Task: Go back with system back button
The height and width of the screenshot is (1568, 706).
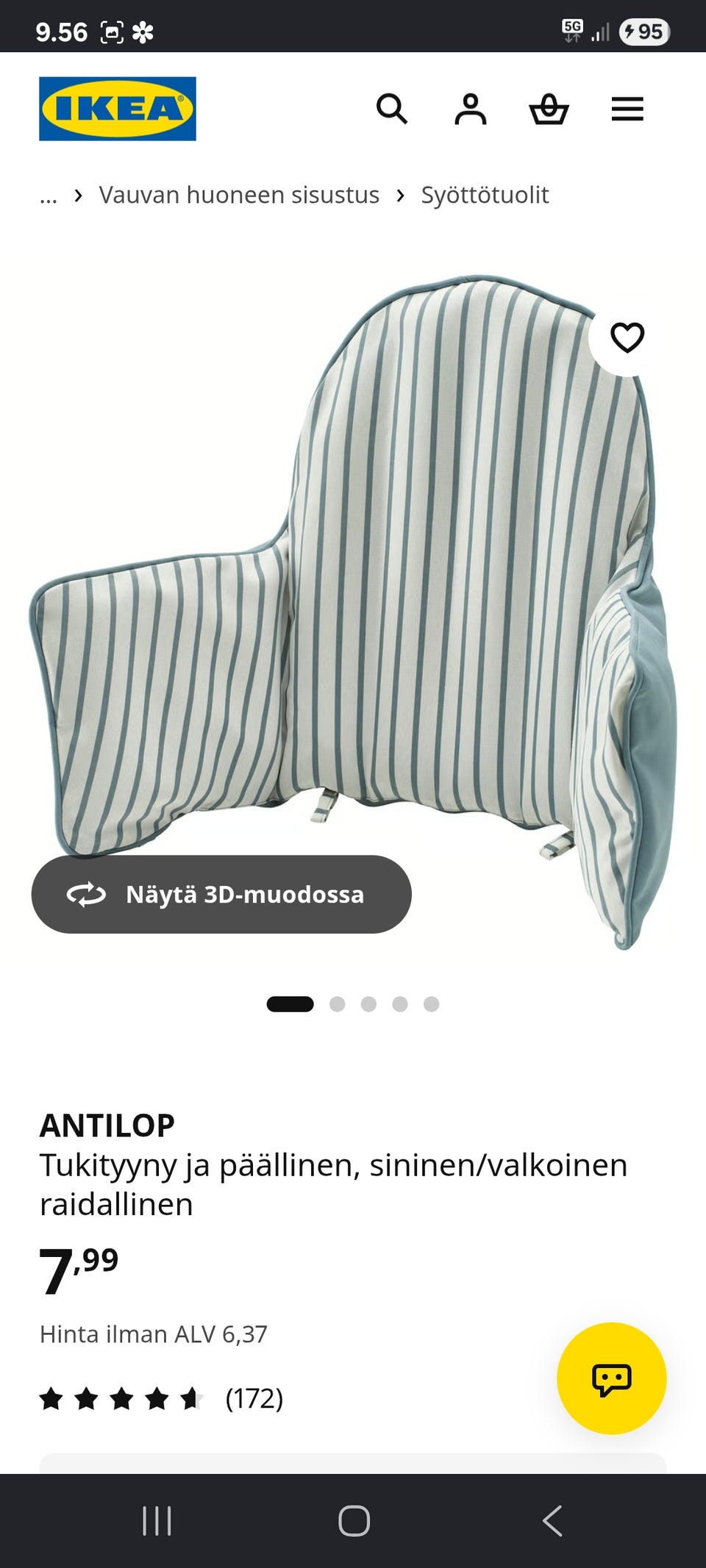Action: coord(552,1520)
